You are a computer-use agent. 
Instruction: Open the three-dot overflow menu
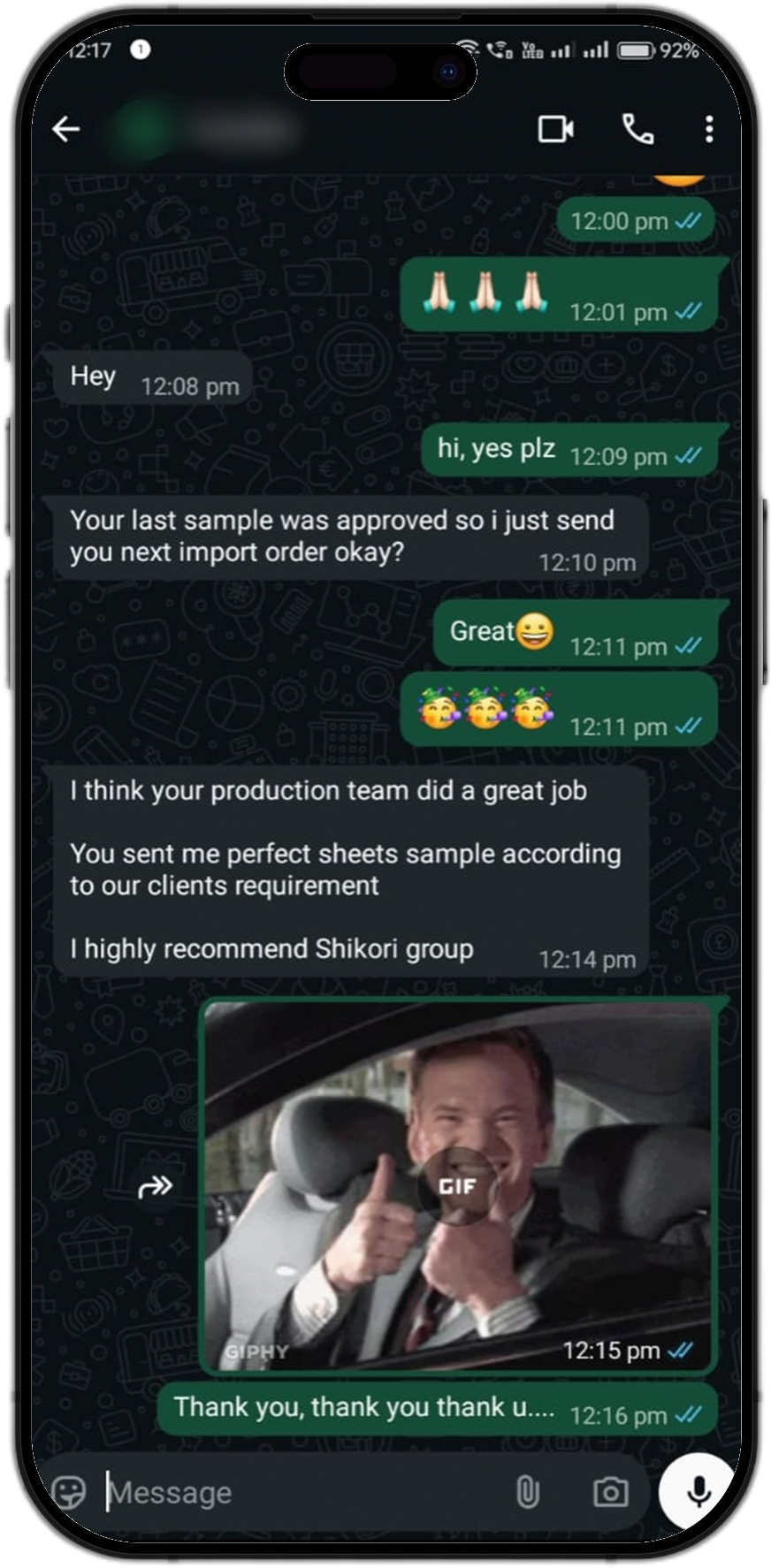(x=709, y=130)
